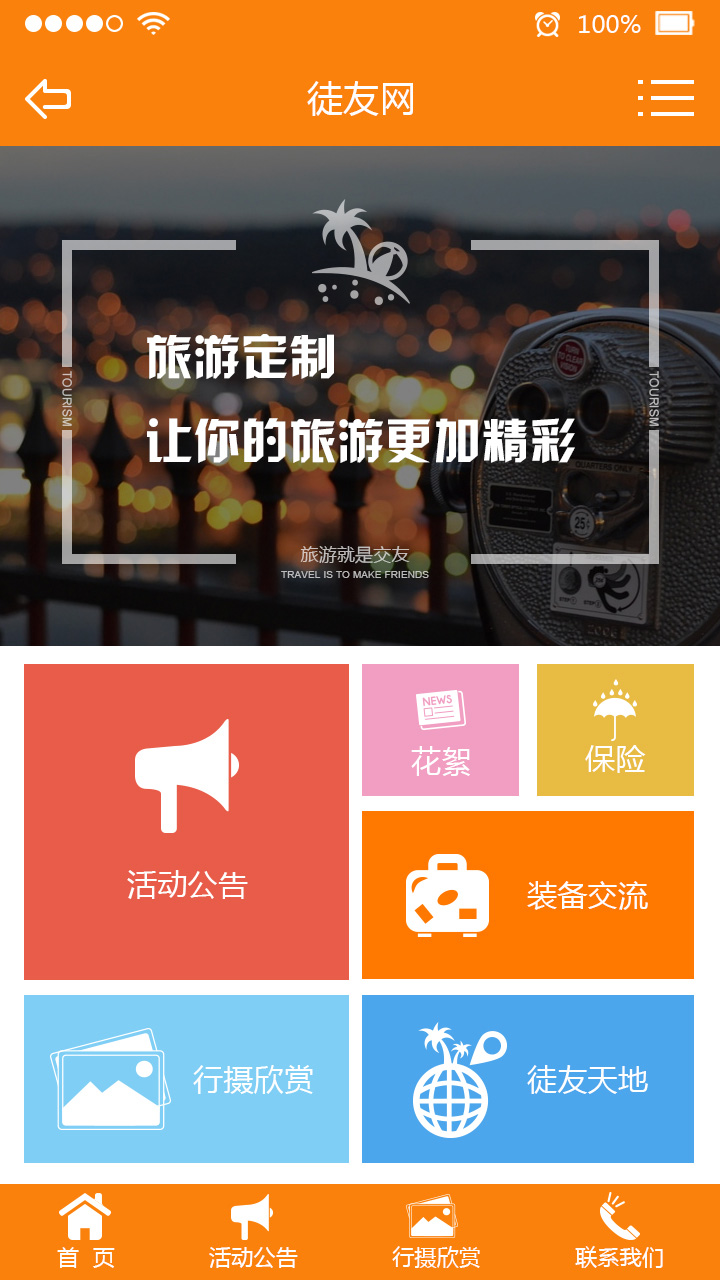Open the 旅游定制 travel banner
Viewport: 720px width, 1280px height.
360,396
